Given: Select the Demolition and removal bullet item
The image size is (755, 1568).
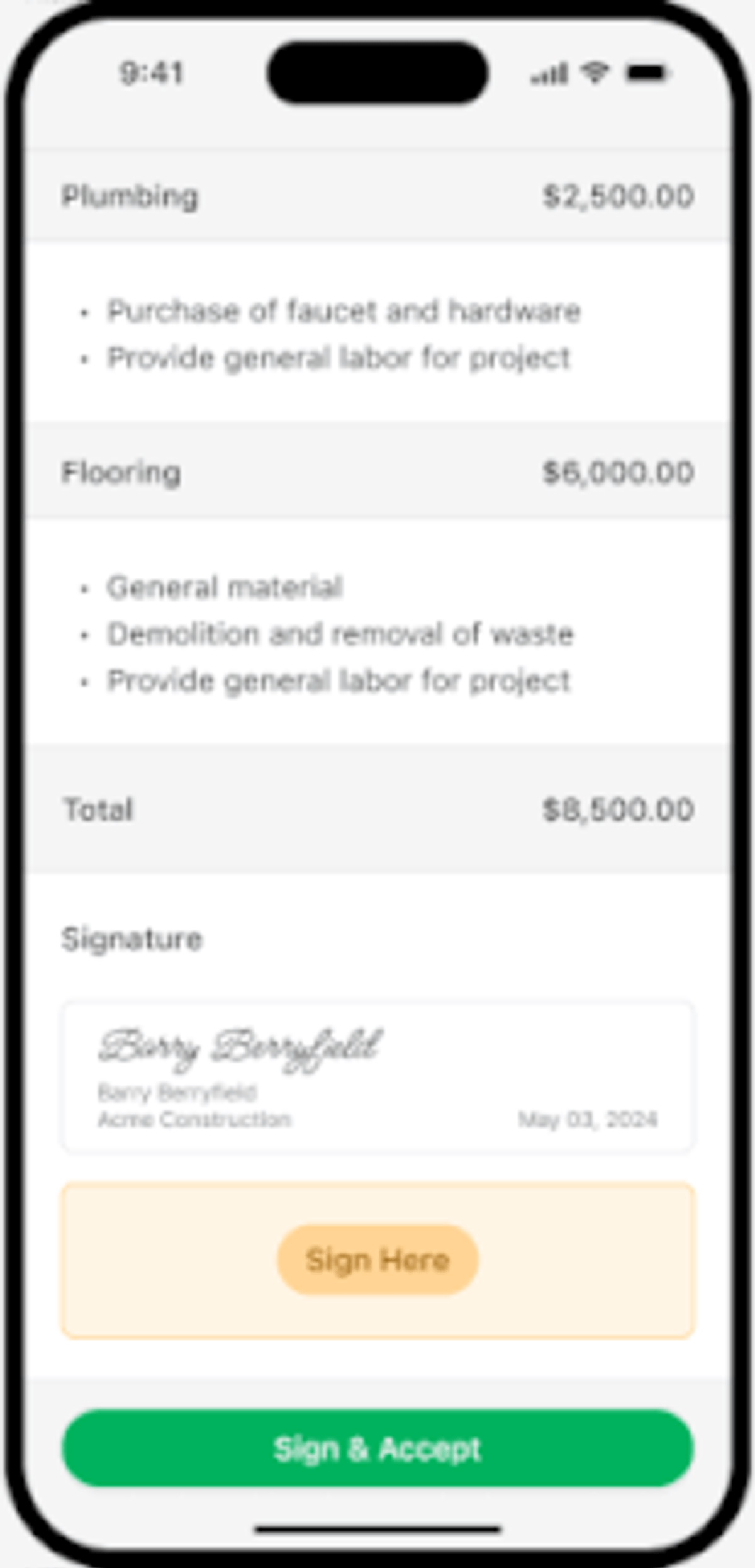Looking at the screenshot, I should (340, 634).
